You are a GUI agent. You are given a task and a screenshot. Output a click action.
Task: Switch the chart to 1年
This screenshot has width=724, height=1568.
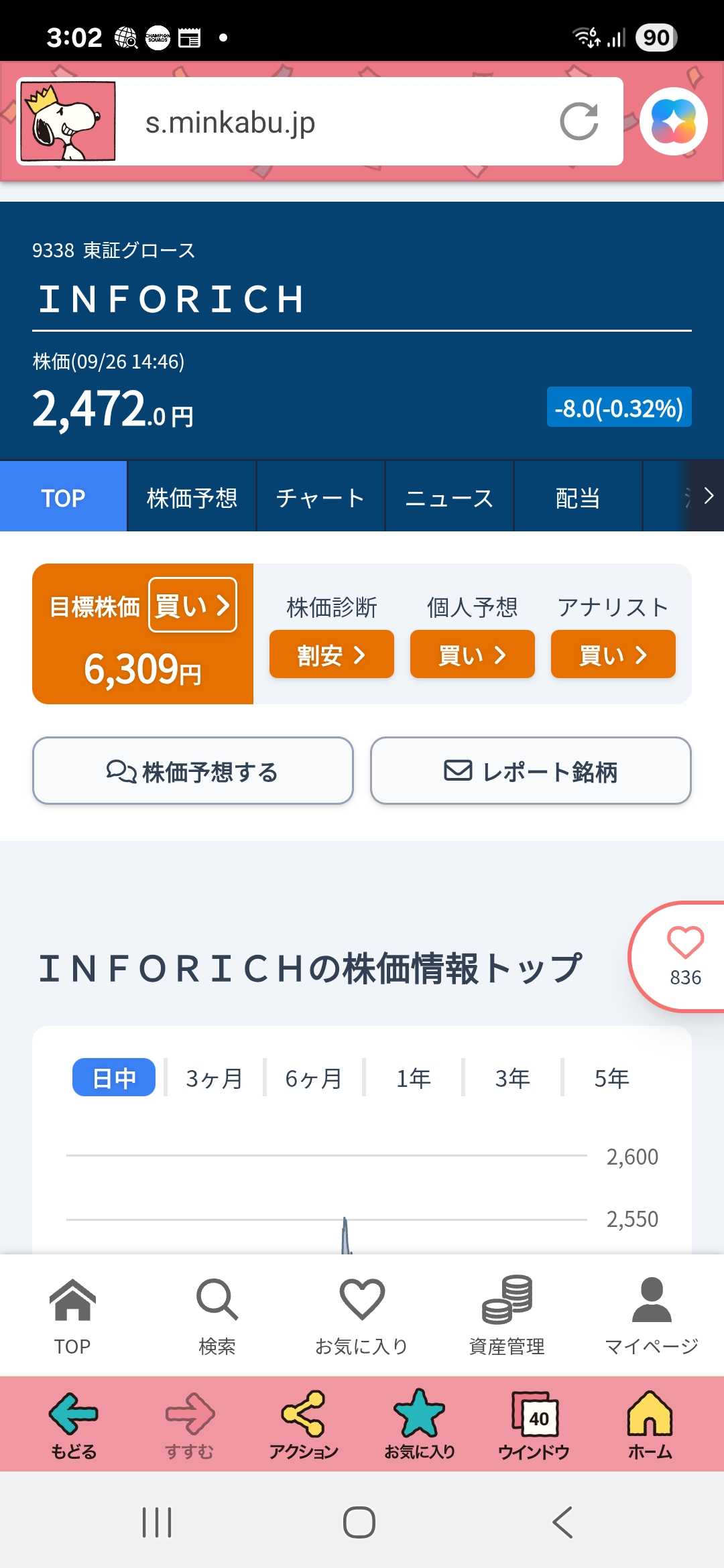[x=413, y=1078]
